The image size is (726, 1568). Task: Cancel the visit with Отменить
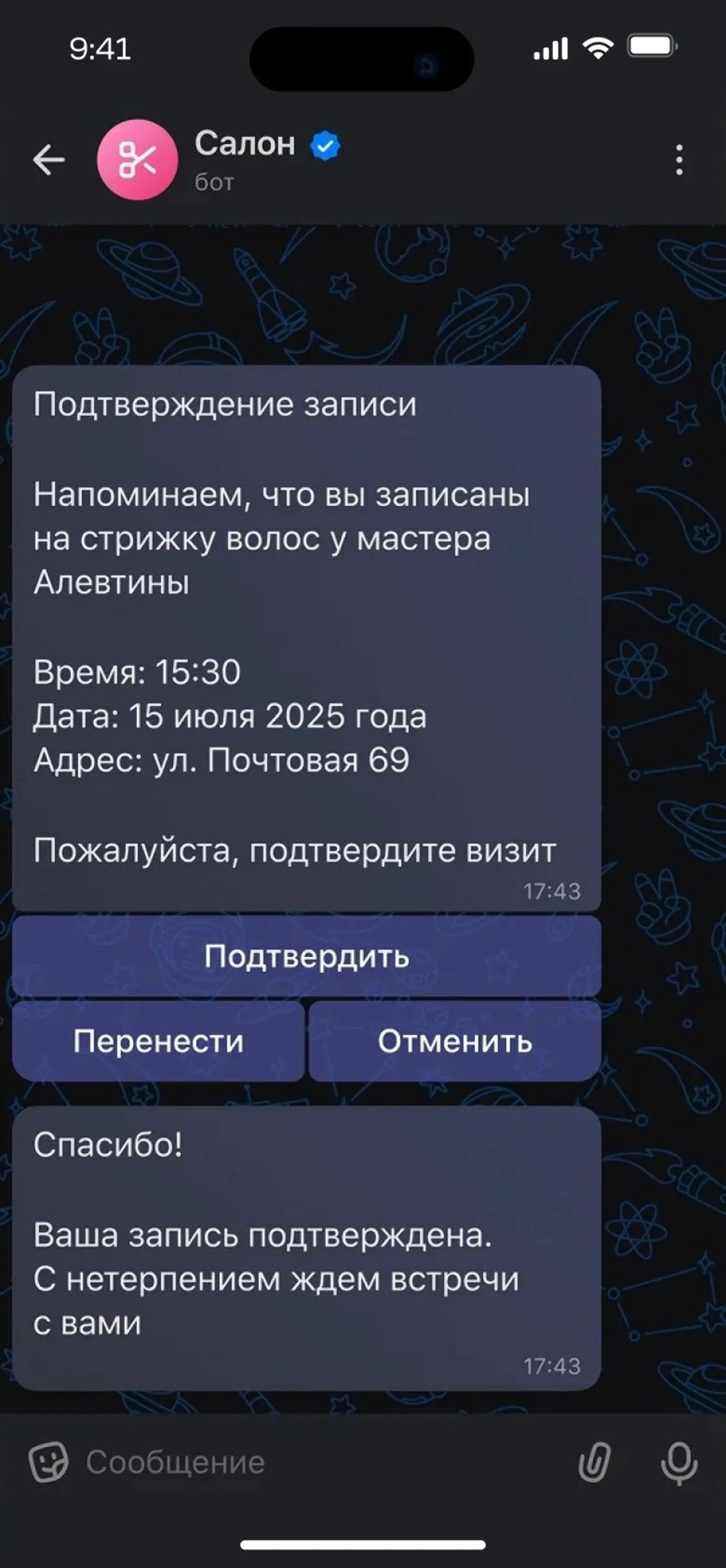pos(455,1042)
